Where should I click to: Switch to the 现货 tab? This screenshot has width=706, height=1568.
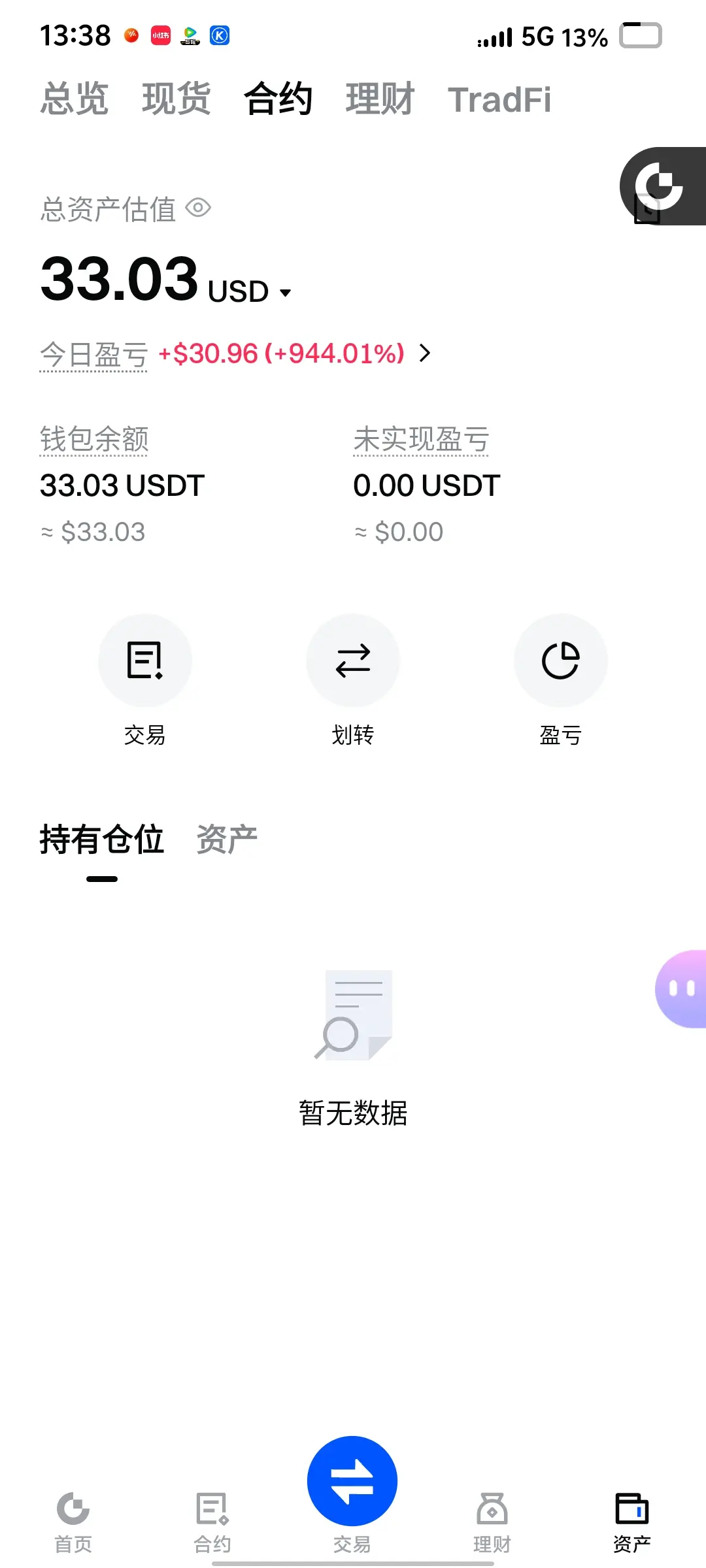(x=176, y=99)
